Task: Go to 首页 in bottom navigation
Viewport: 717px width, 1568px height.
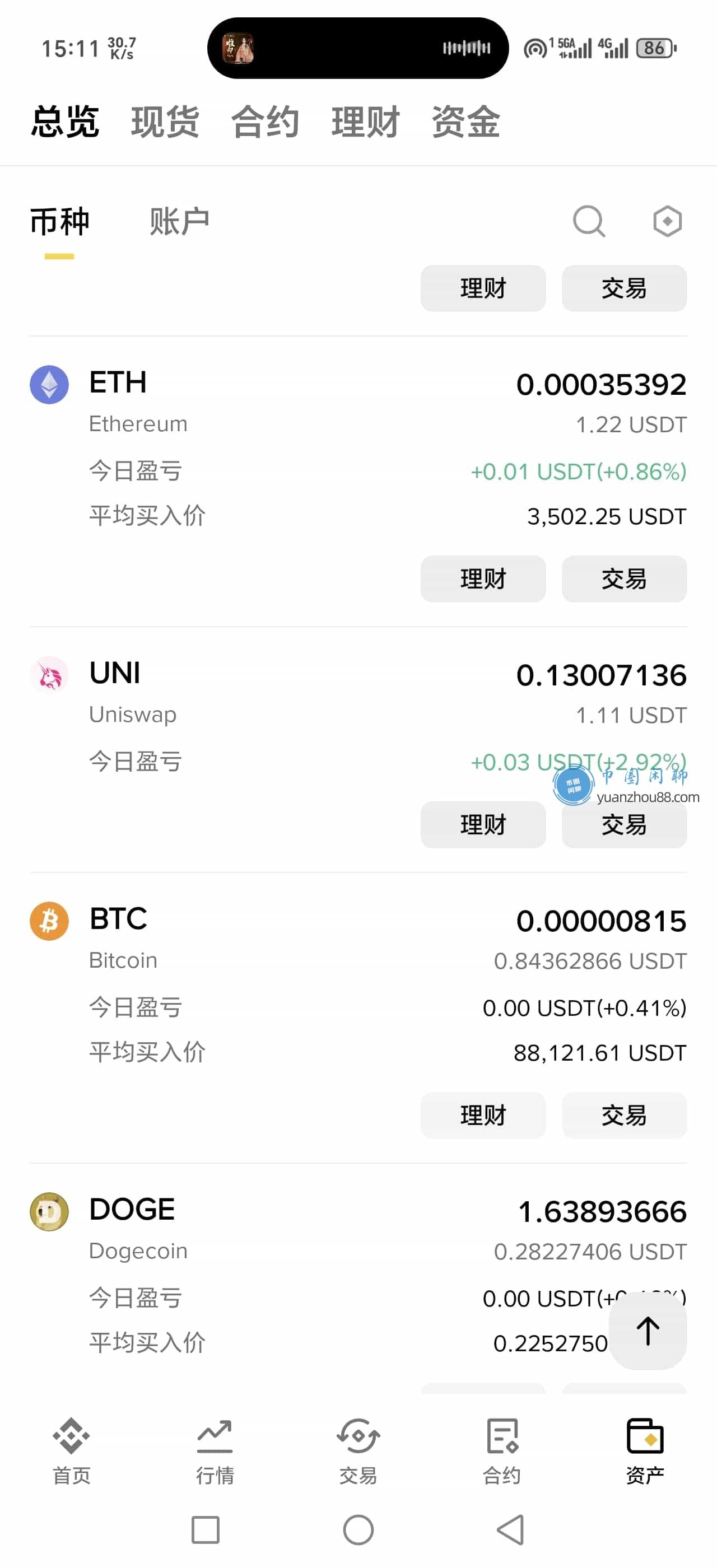Action: (71, 1450)
